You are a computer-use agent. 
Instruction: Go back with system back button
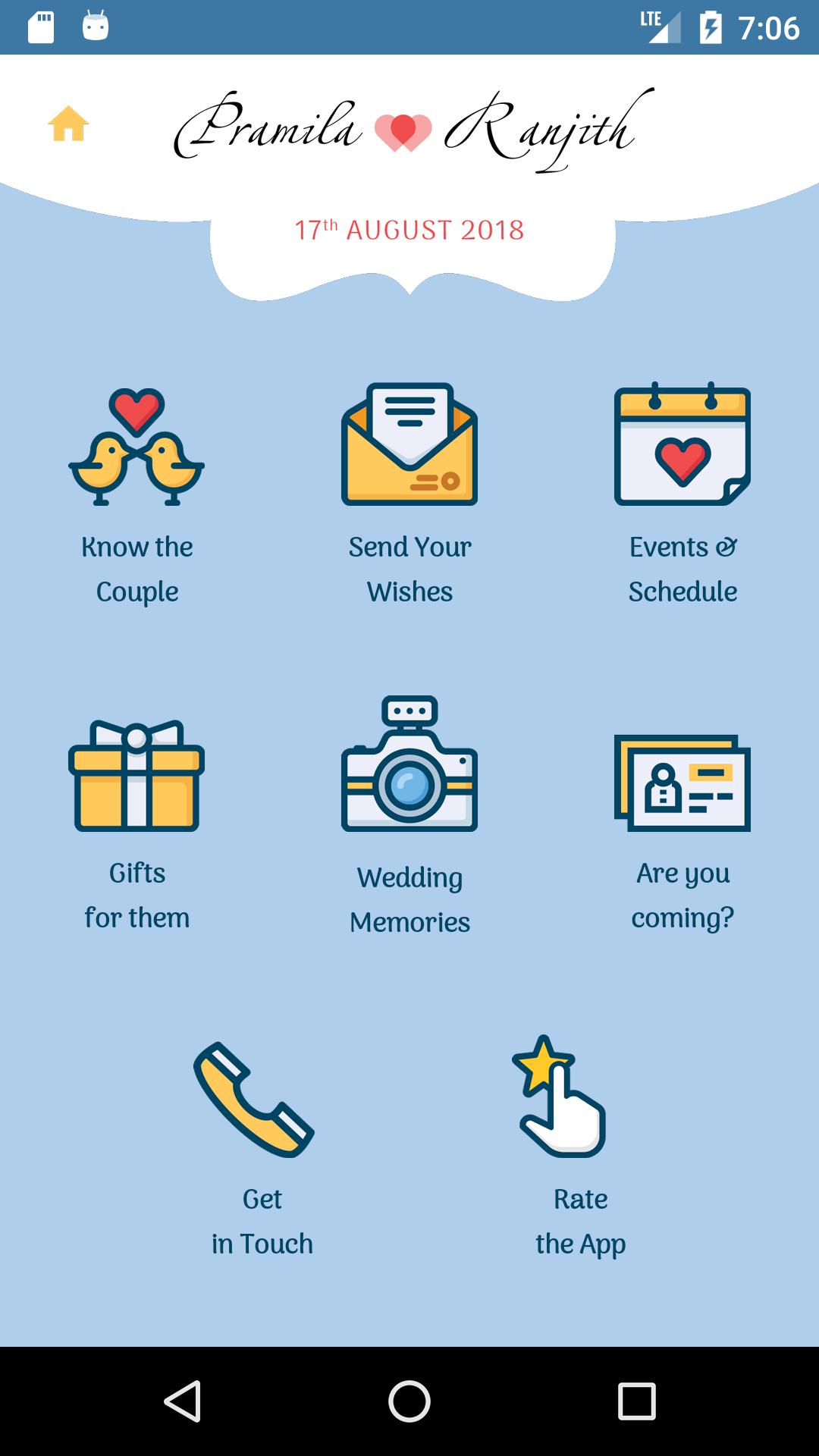coord(182,1401)
